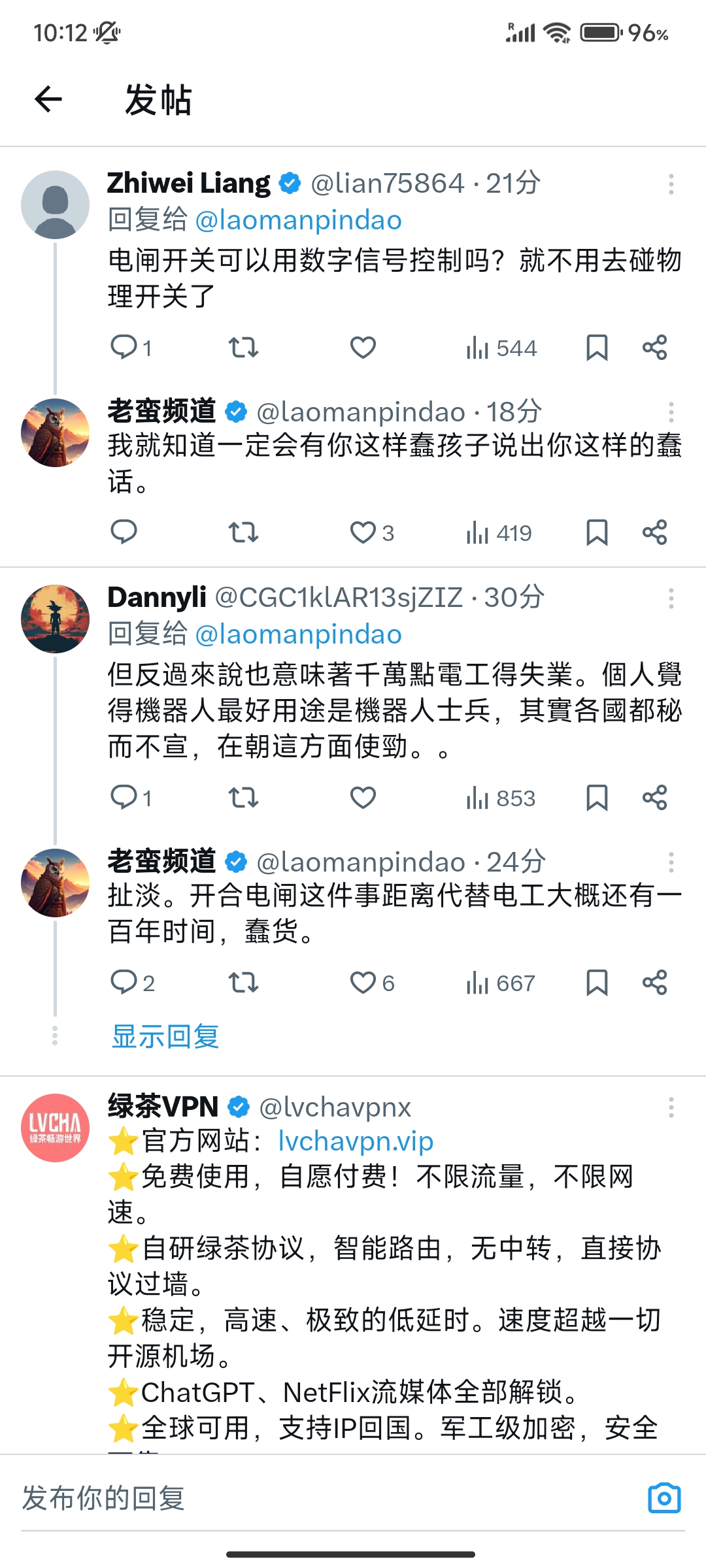The width and height of the screenshot is (706, 1568).
Task: Share 老蛮频道's reply from 24分
Action: coord(654,983)
